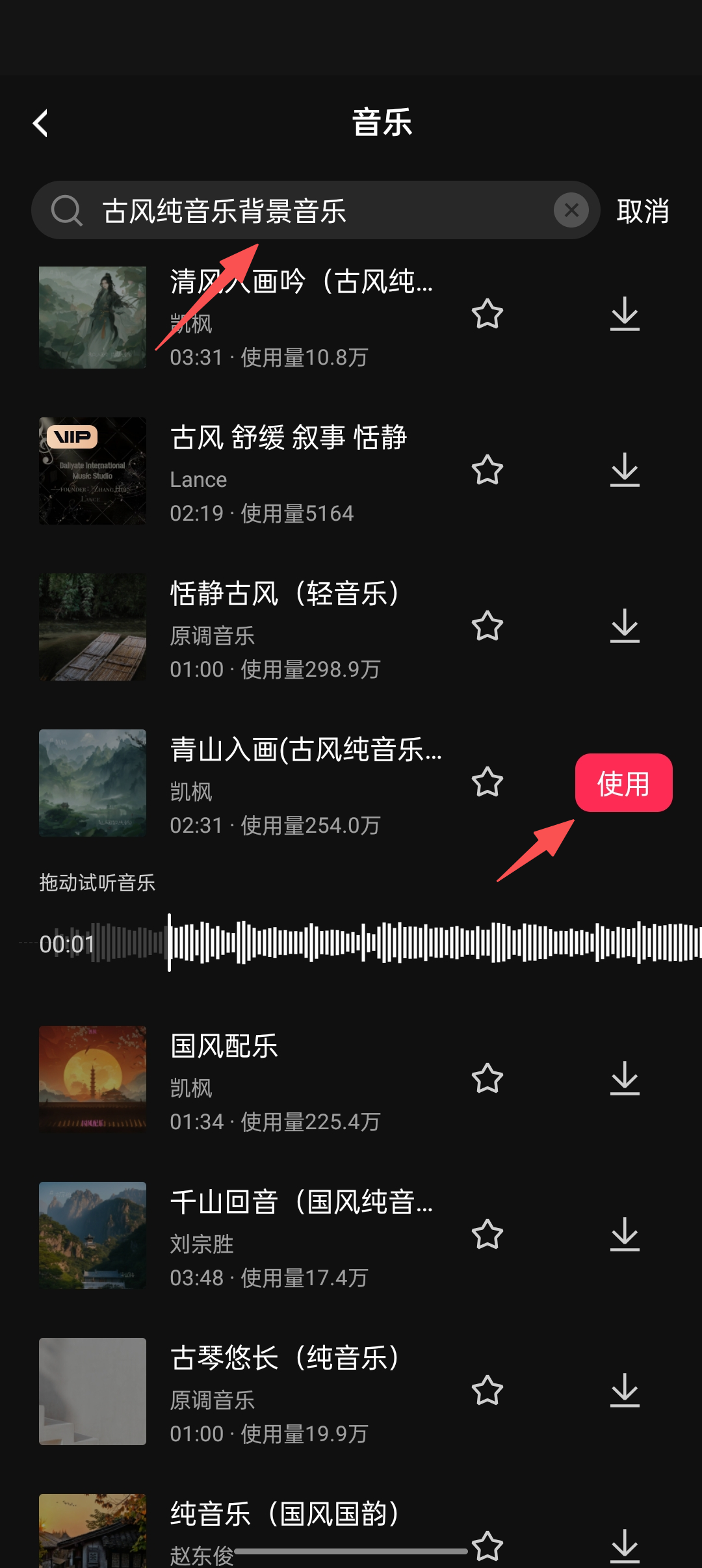
Task: Star the song 恬静古风（轻音乐）
Action: tap(487, 626)
